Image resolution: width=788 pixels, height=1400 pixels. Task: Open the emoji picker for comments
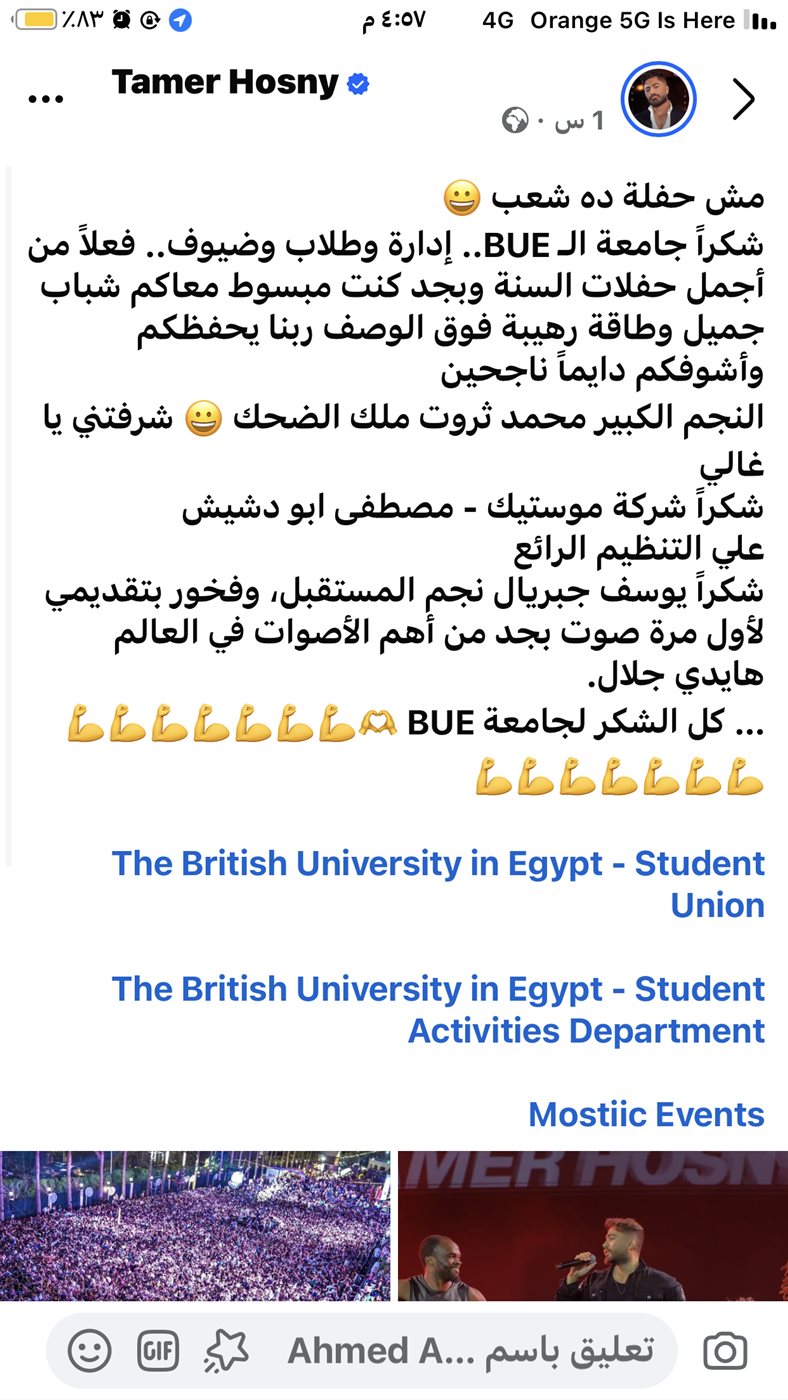89,1352
